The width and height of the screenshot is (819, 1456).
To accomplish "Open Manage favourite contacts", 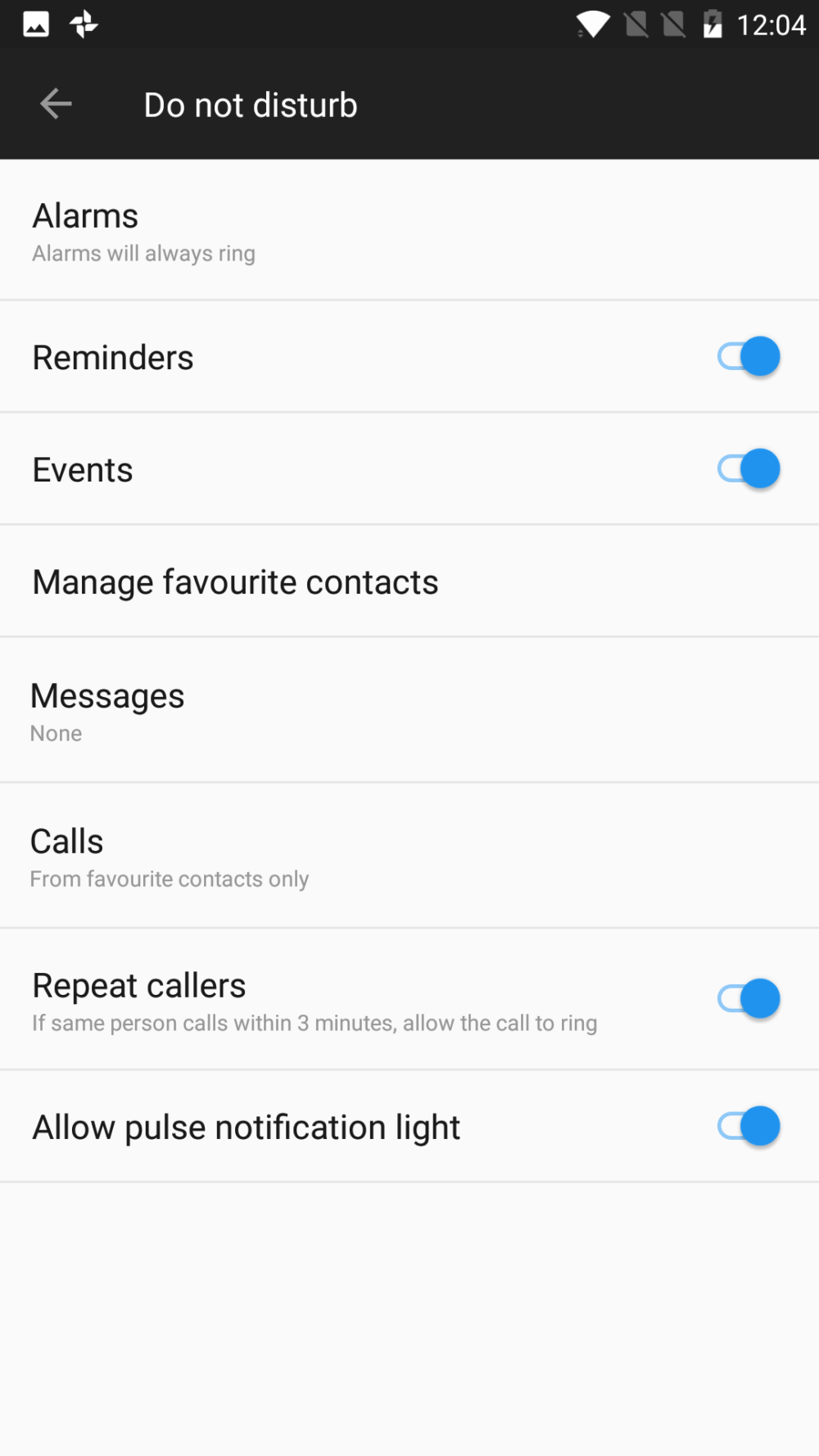I will pos(235,581).
